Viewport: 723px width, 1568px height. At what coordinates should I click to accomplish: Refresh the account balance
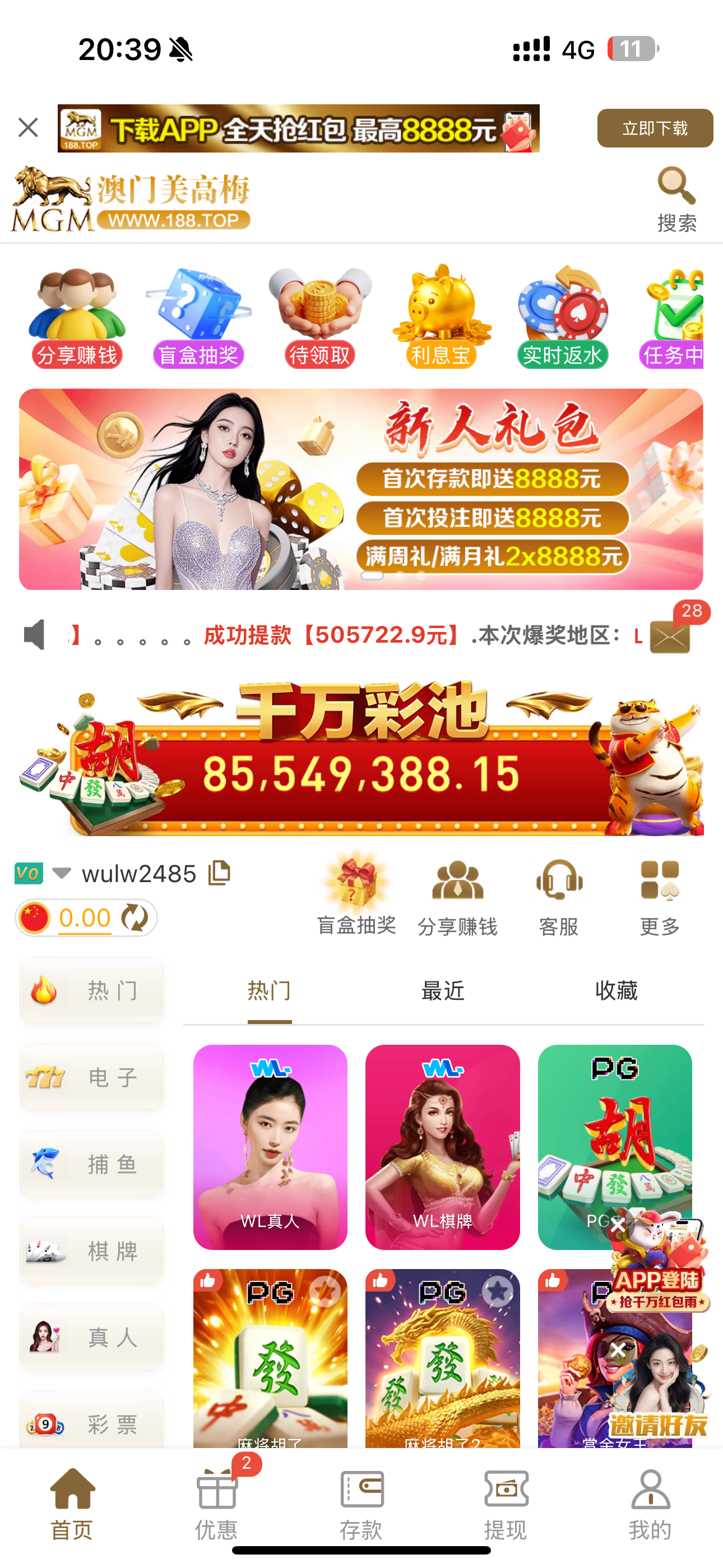[x=135, y=918]
